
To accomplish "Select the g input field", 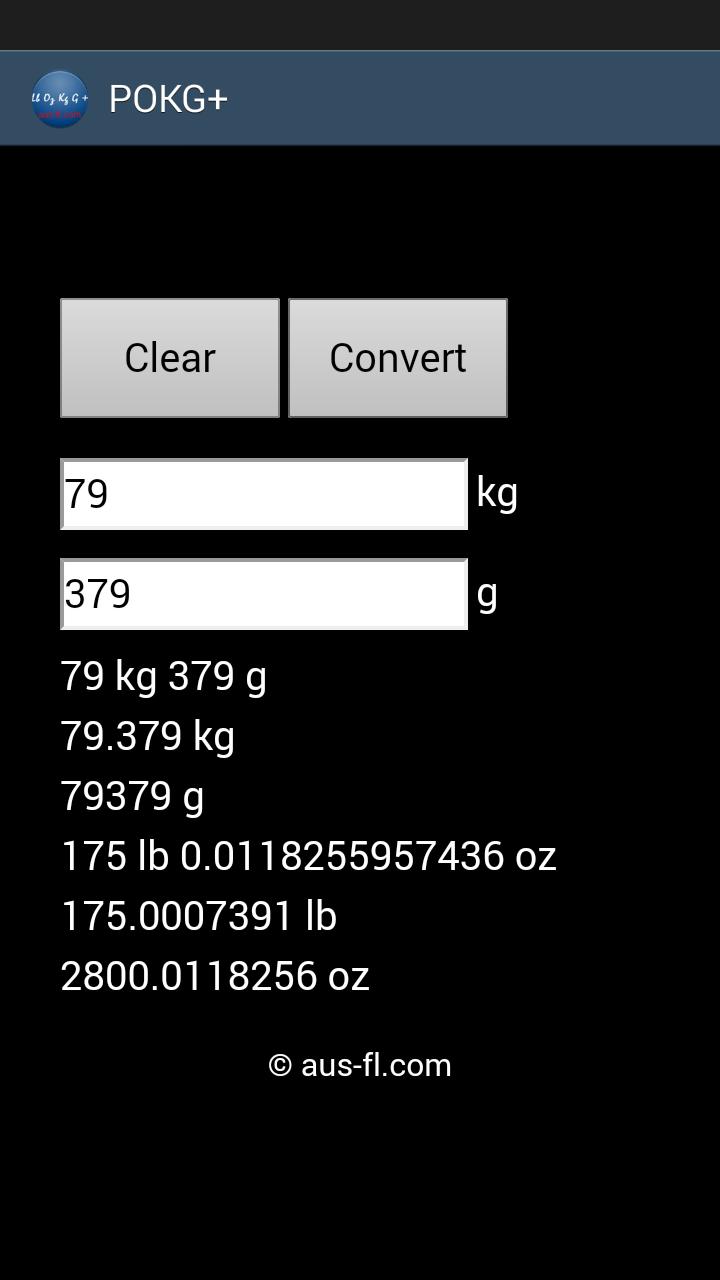I will pos(264,594).
